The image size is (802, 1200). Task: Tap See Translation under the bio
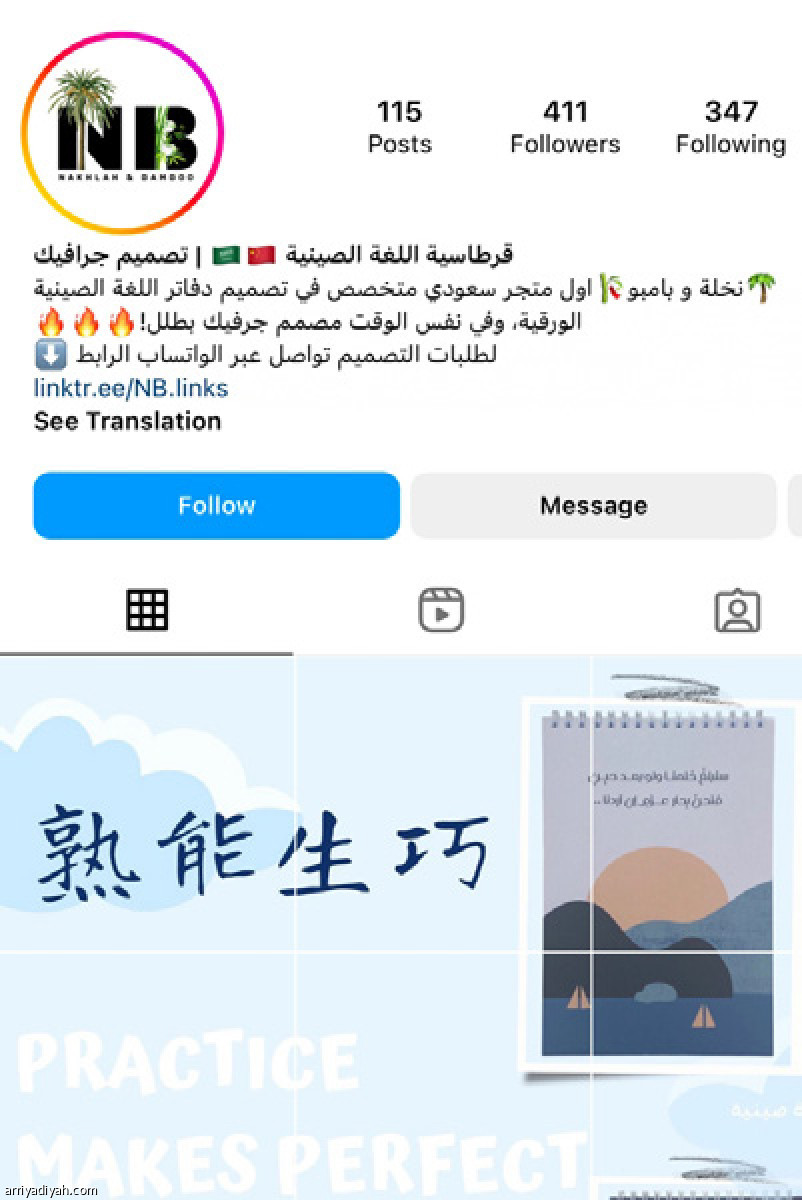127,421
